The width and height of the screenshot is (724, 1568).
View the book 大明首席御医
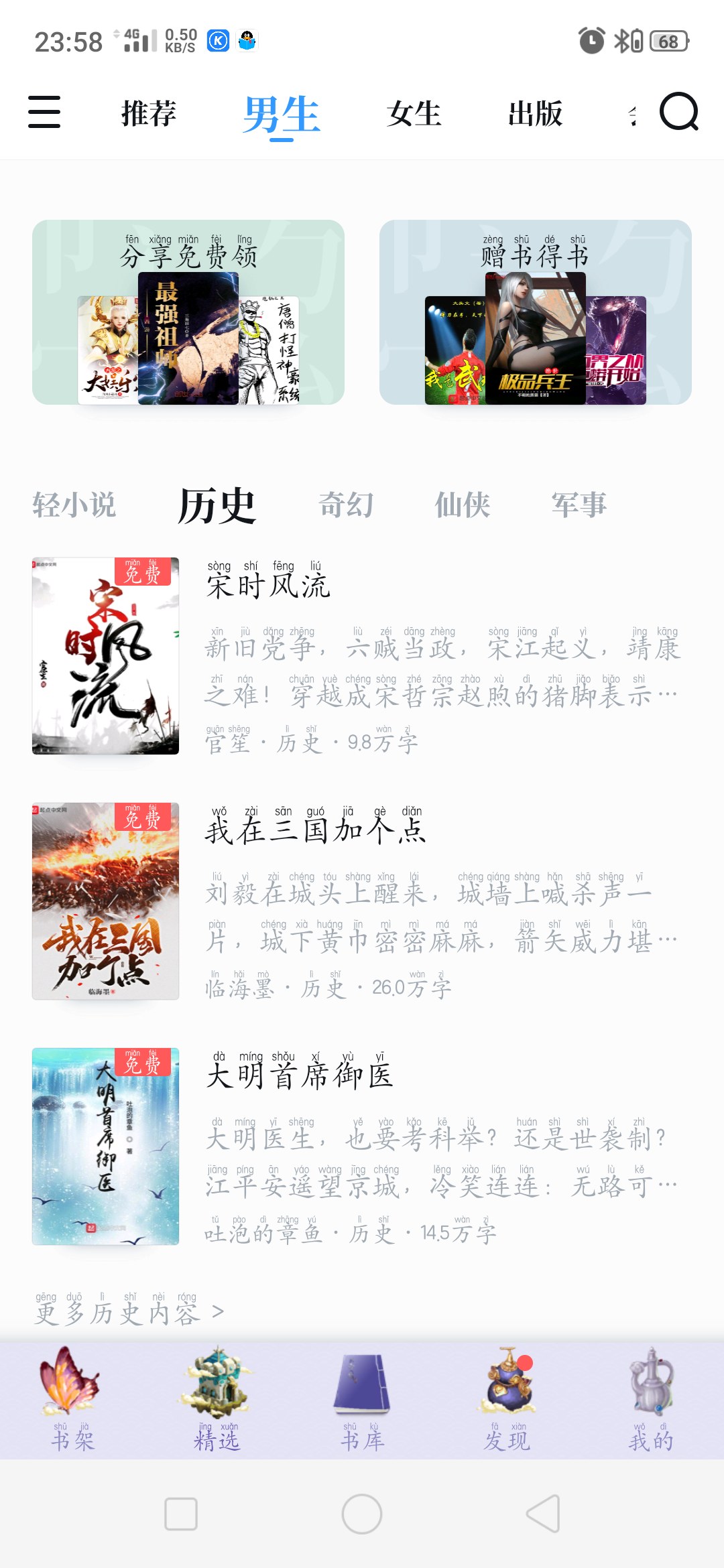pos(362,1147)
